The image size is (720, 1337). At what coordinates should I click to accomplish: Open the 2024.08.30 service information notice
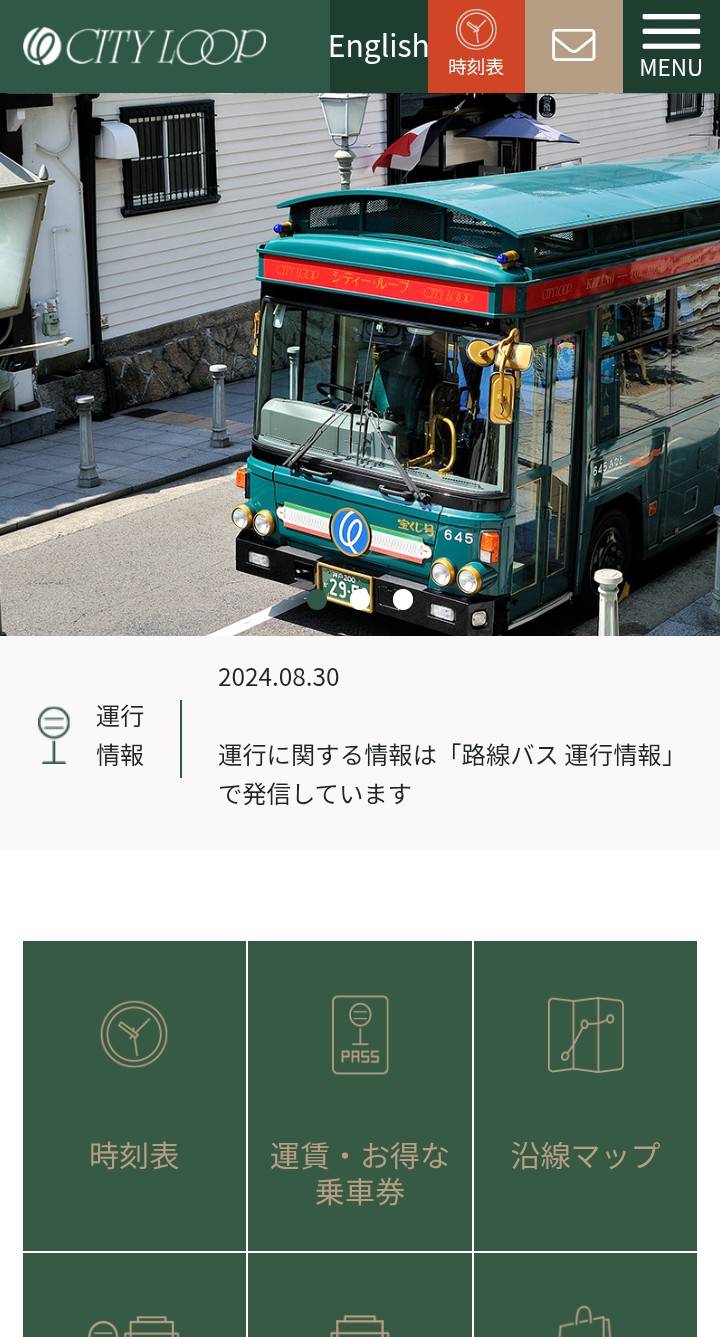(x=445, y=755)
